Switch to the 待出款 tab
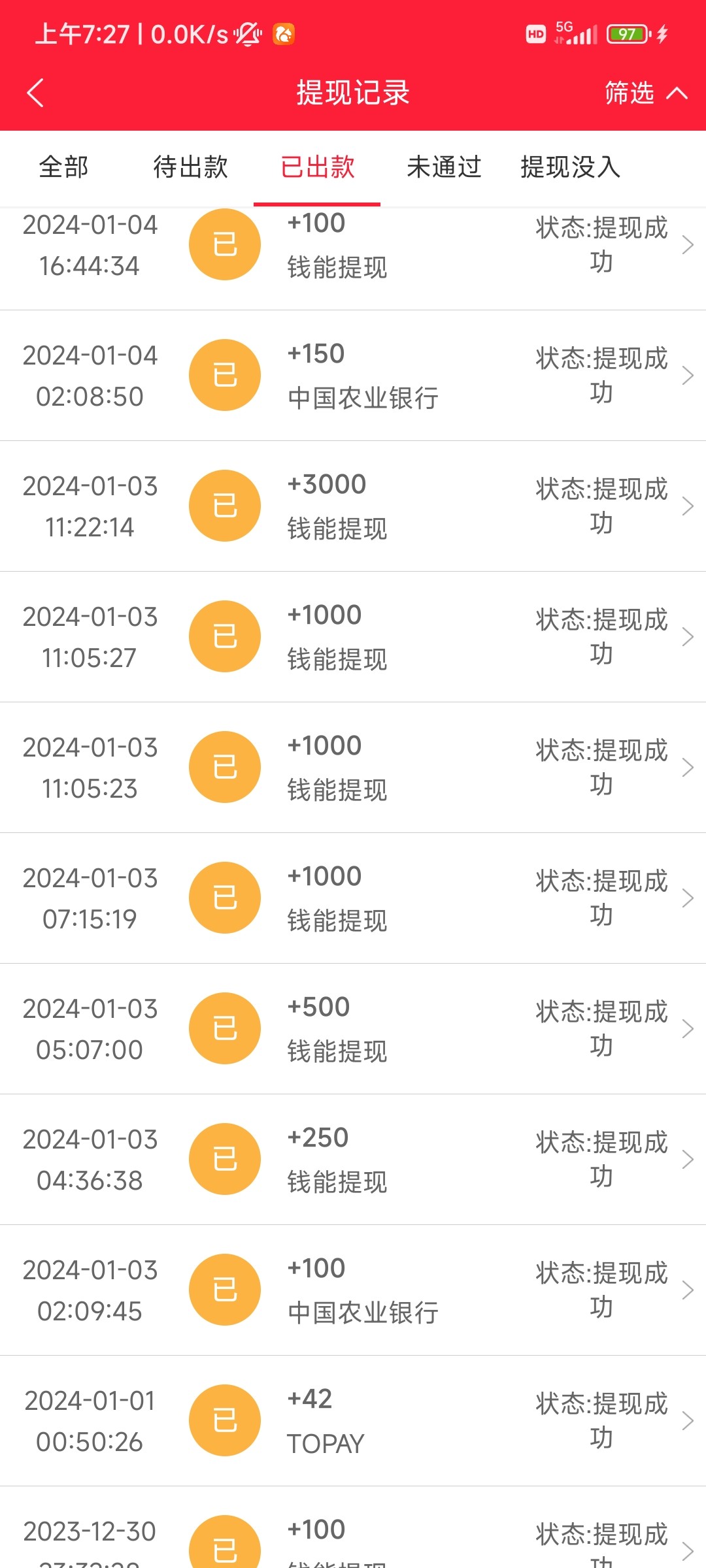706x1568 pixels. click(x=190, y=167)
